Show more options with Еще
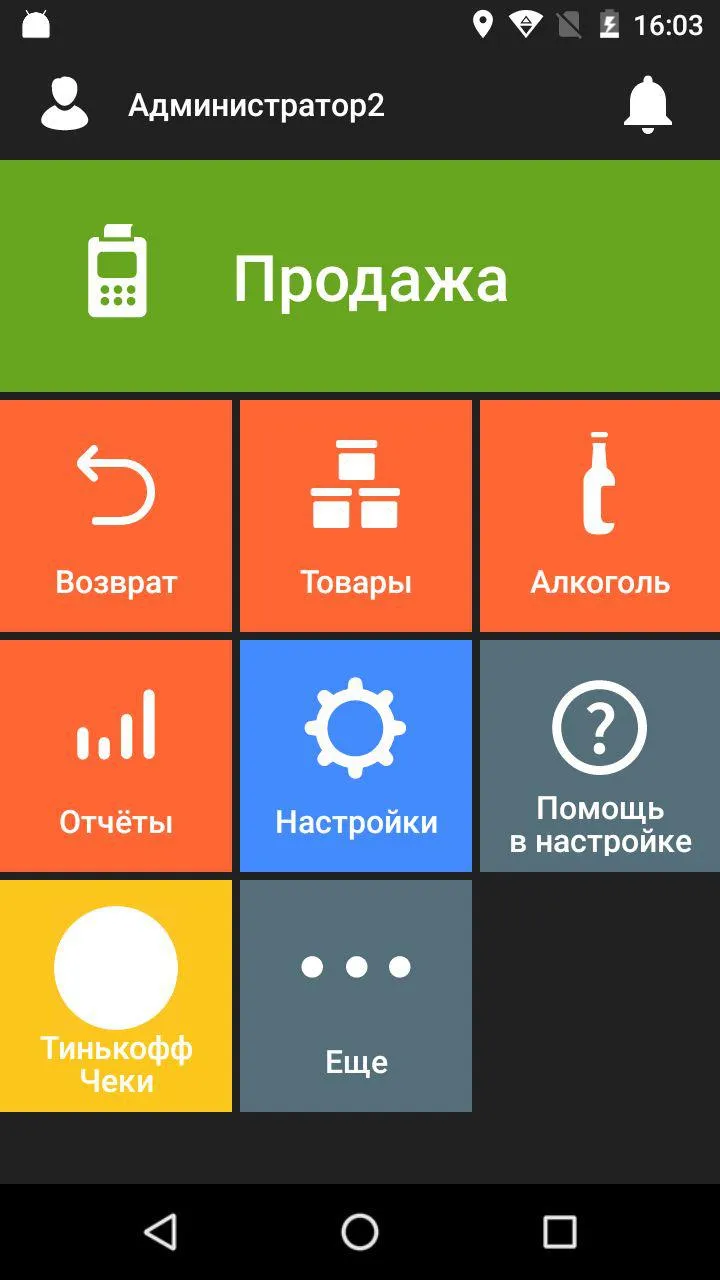 pos(355,996)
